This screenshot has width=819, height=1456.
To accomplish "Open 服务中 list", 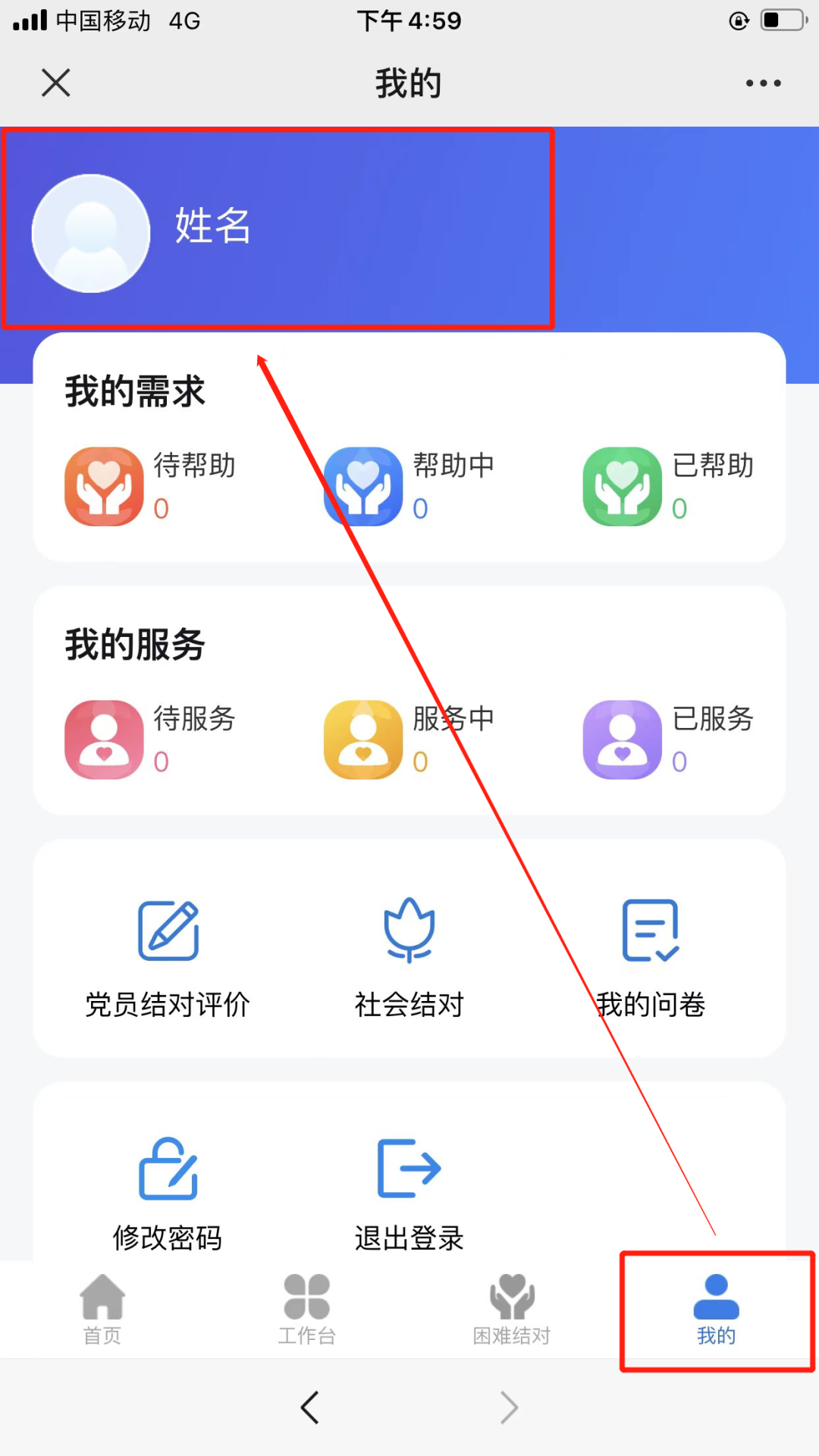I will click(409, 739).
